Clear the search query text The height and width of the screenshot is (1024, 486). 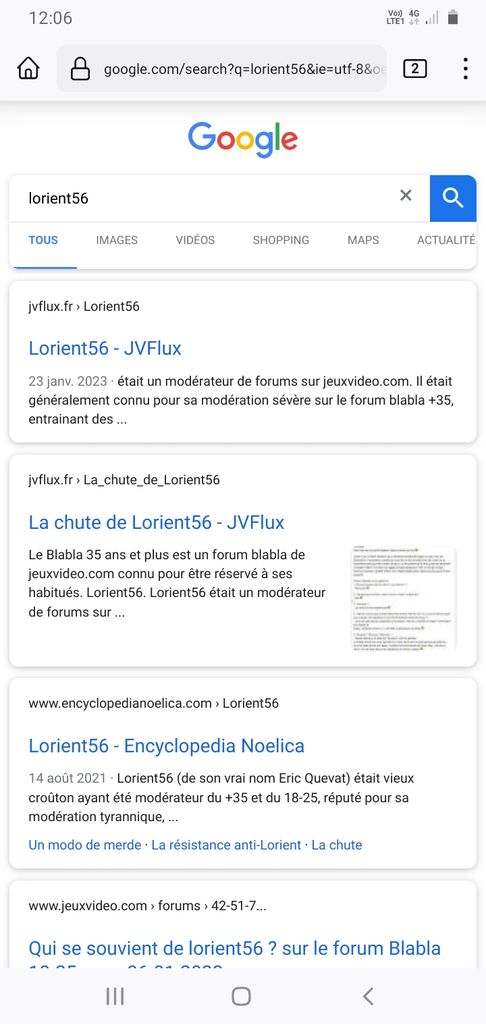click(x=406, y=195)
